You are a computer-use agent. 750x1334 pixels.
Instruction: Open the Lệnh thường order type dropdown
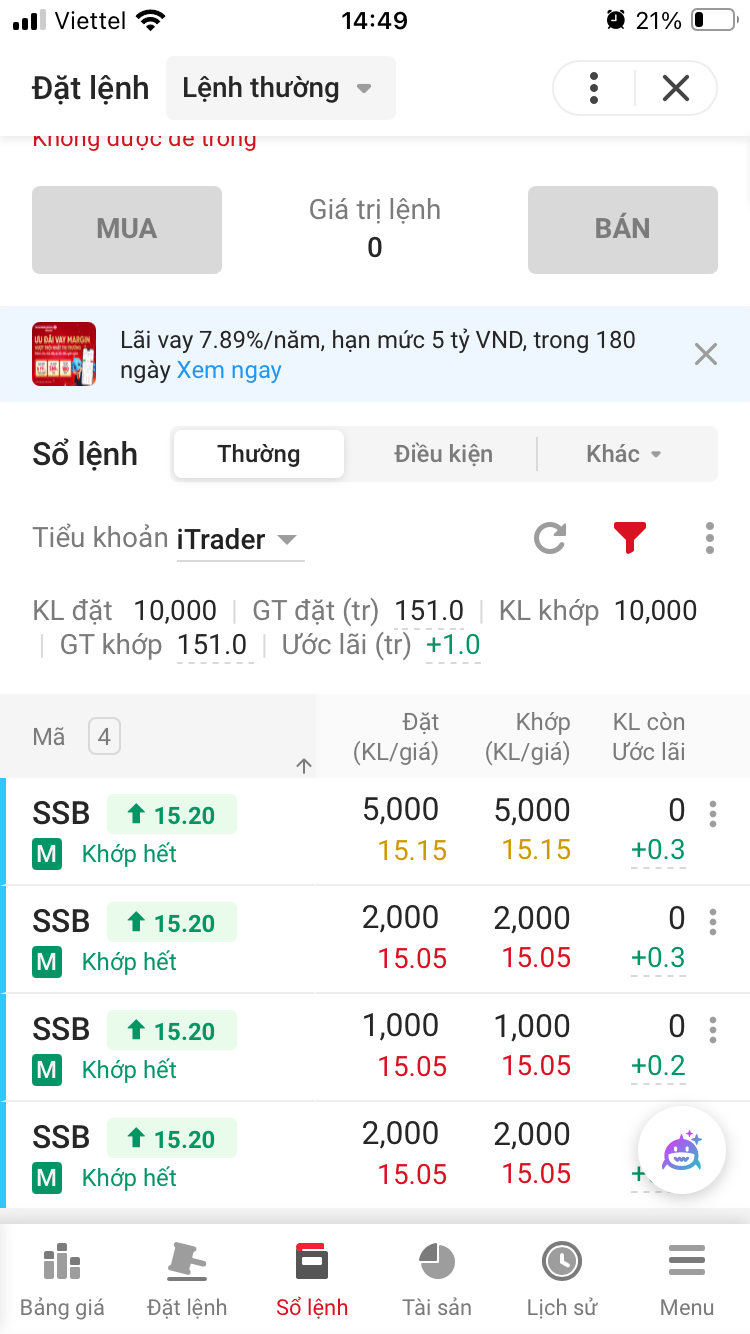click(280, 88)
